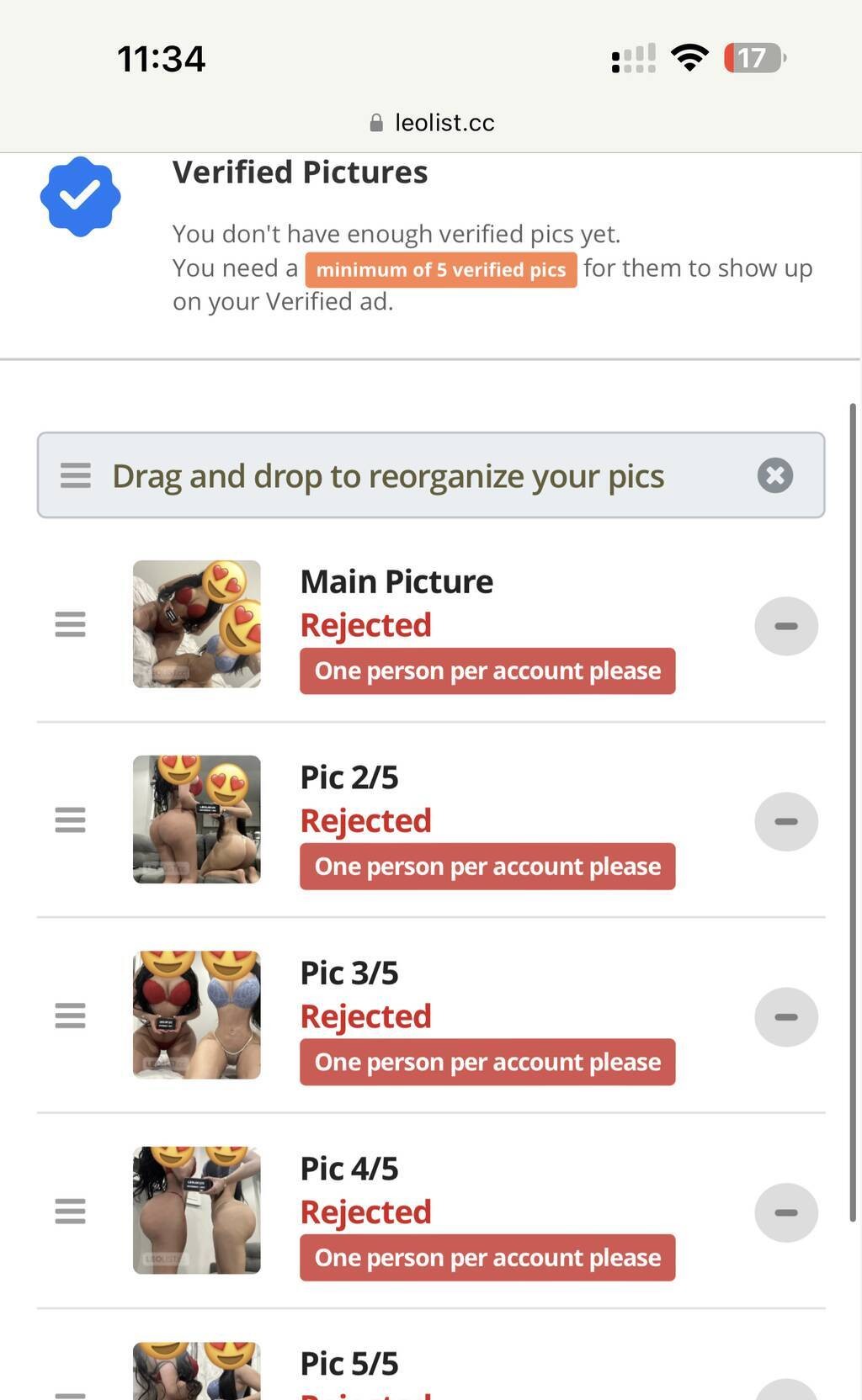862x1400 pixels.
Task: Remove Pic 3/5 with the minus button
Action: (x=785, y=1016)
